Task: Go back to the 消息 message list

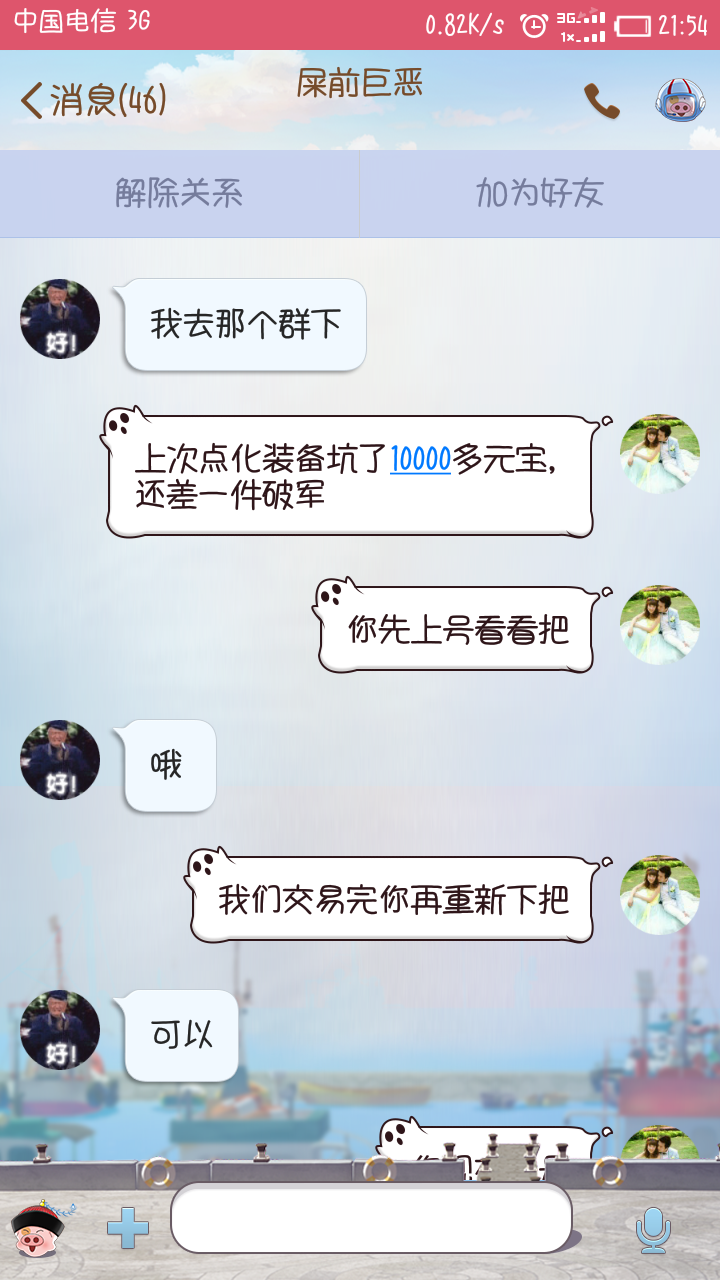Action: [x=92, y=100]
